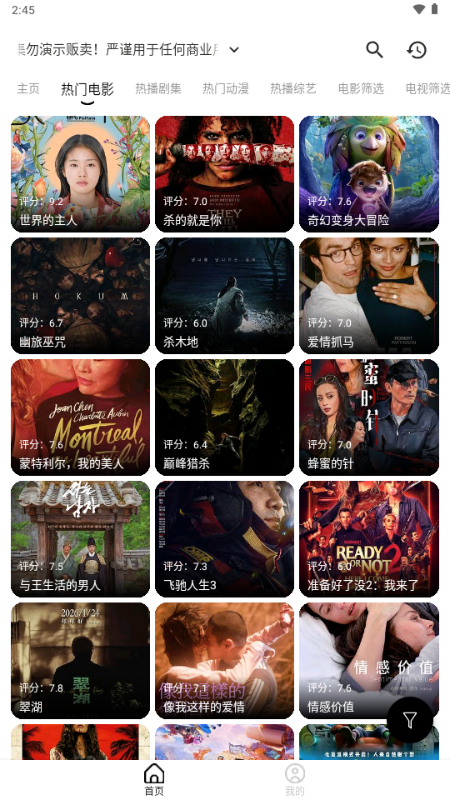View the 奇幻变身大冒险 movie card
The image size is (450, 800).
[x=369, y=174]
